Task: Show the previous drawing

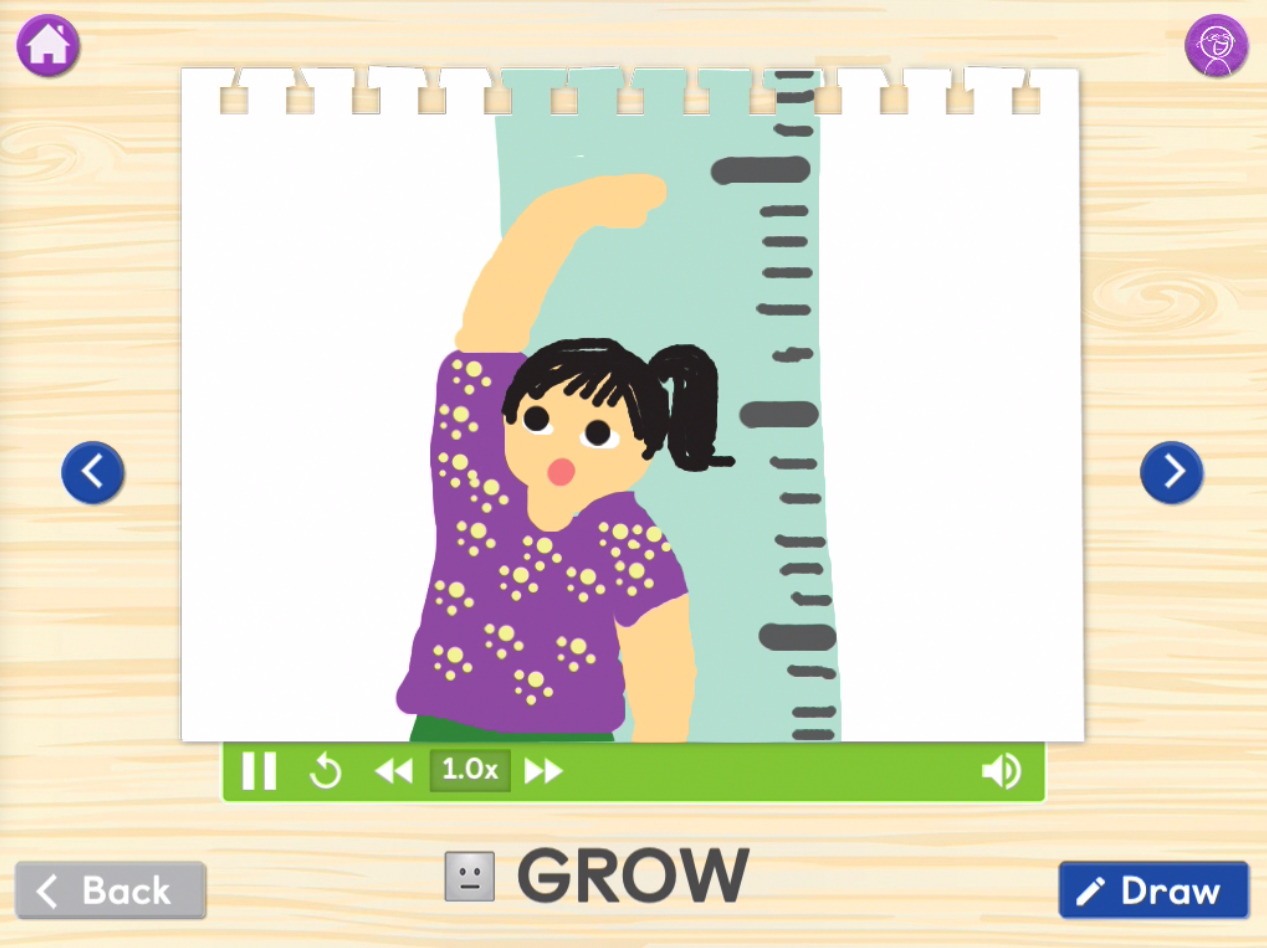Action: [93, 472]
